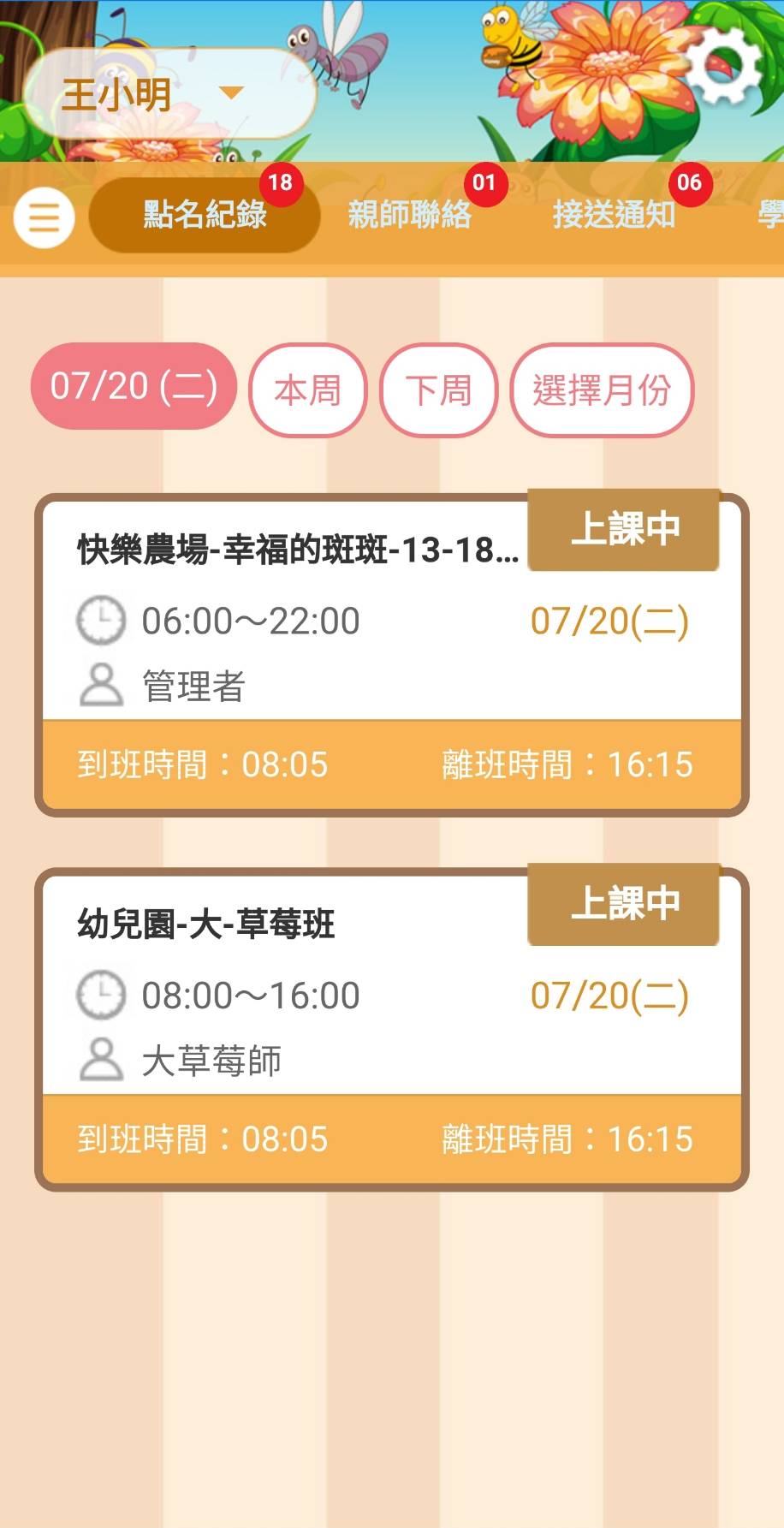Show attendance for 本周

click(x=307, y=390)
